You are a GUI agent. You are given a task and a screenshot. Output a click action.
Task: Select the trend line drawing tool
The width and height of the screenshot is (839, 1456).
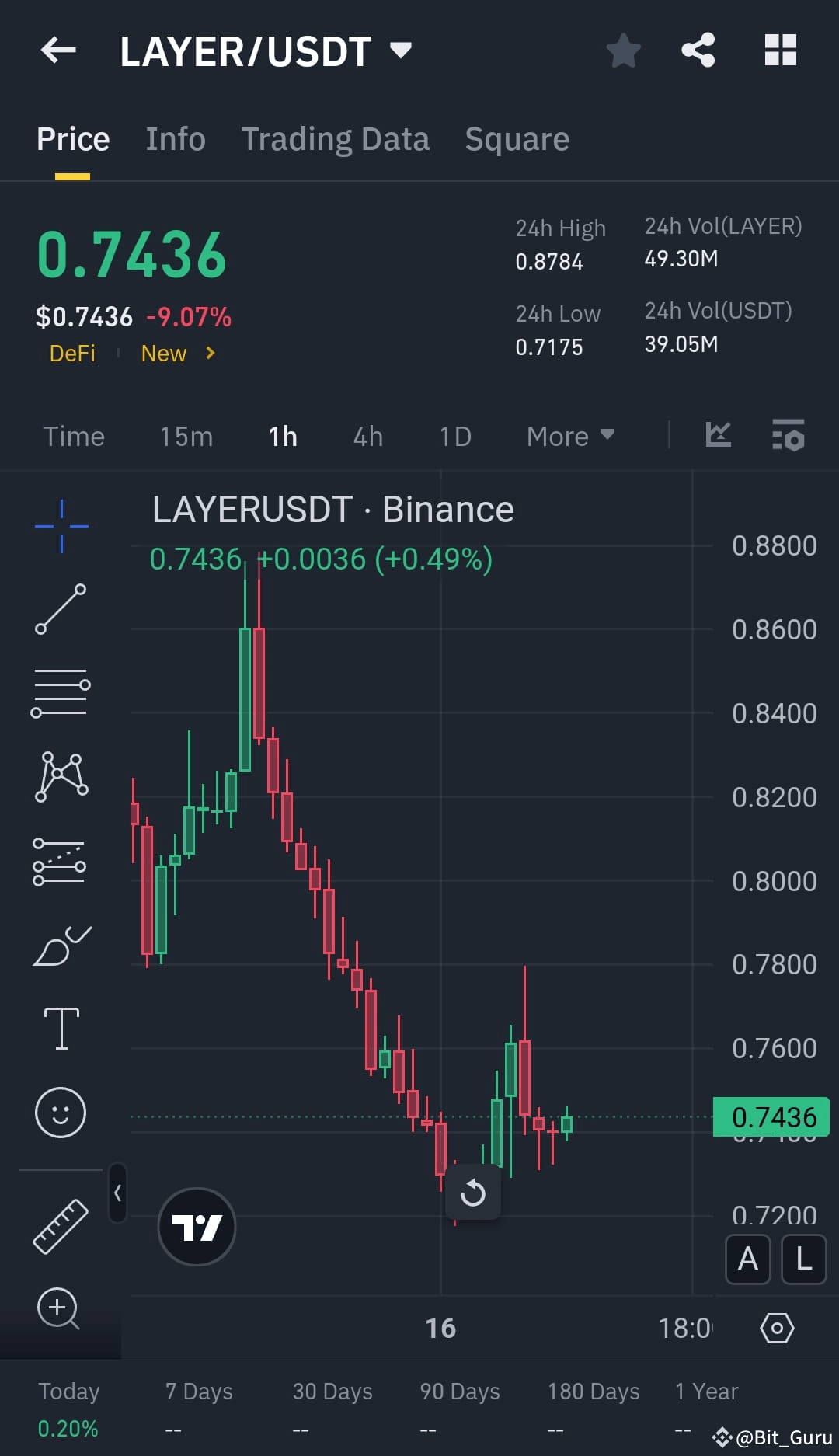pos(61,610)
